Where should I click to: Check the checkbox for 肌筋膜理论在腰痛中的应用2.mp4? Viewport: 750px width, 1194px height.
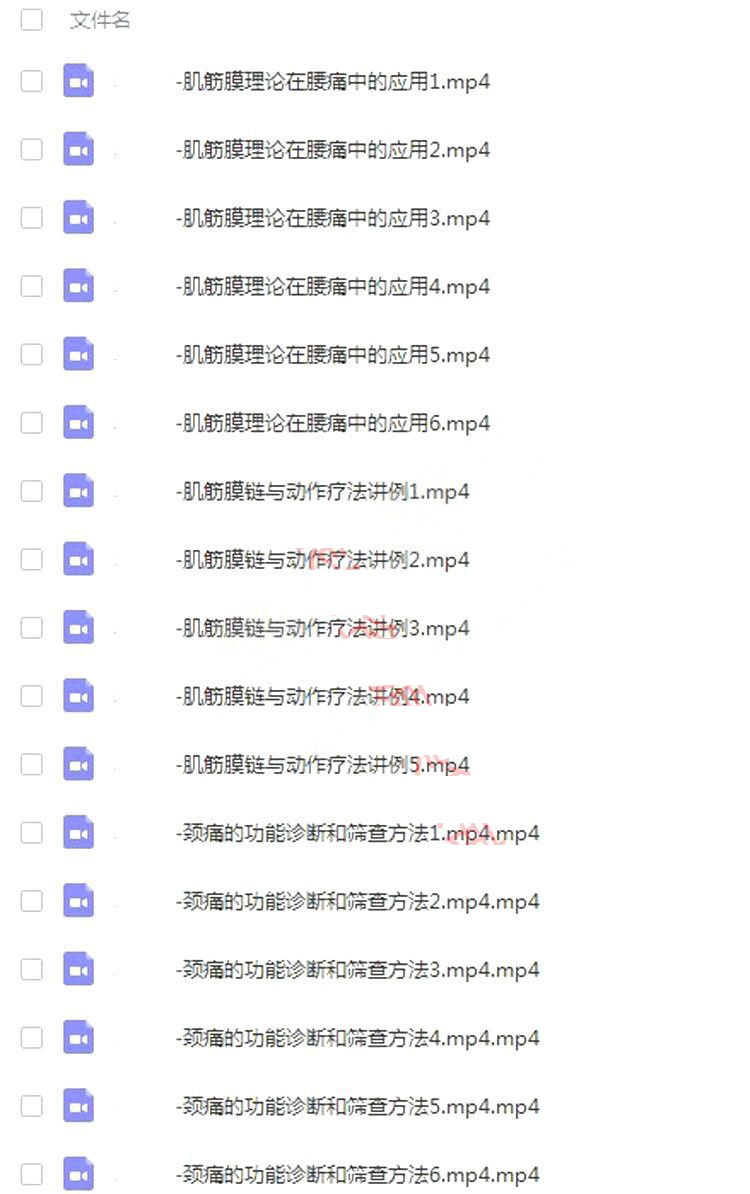[31, 149]
